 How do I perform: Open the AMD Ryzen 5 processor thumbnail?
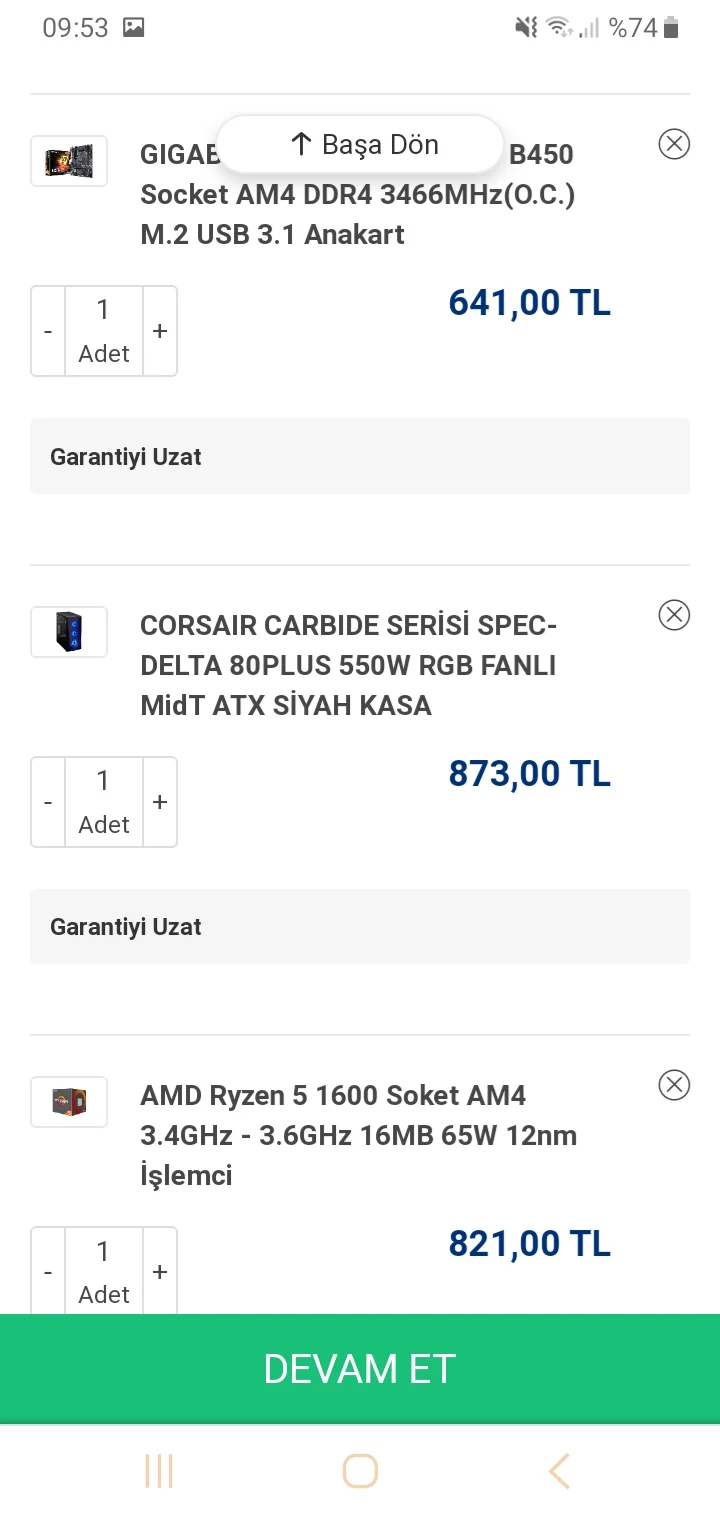68,1101
